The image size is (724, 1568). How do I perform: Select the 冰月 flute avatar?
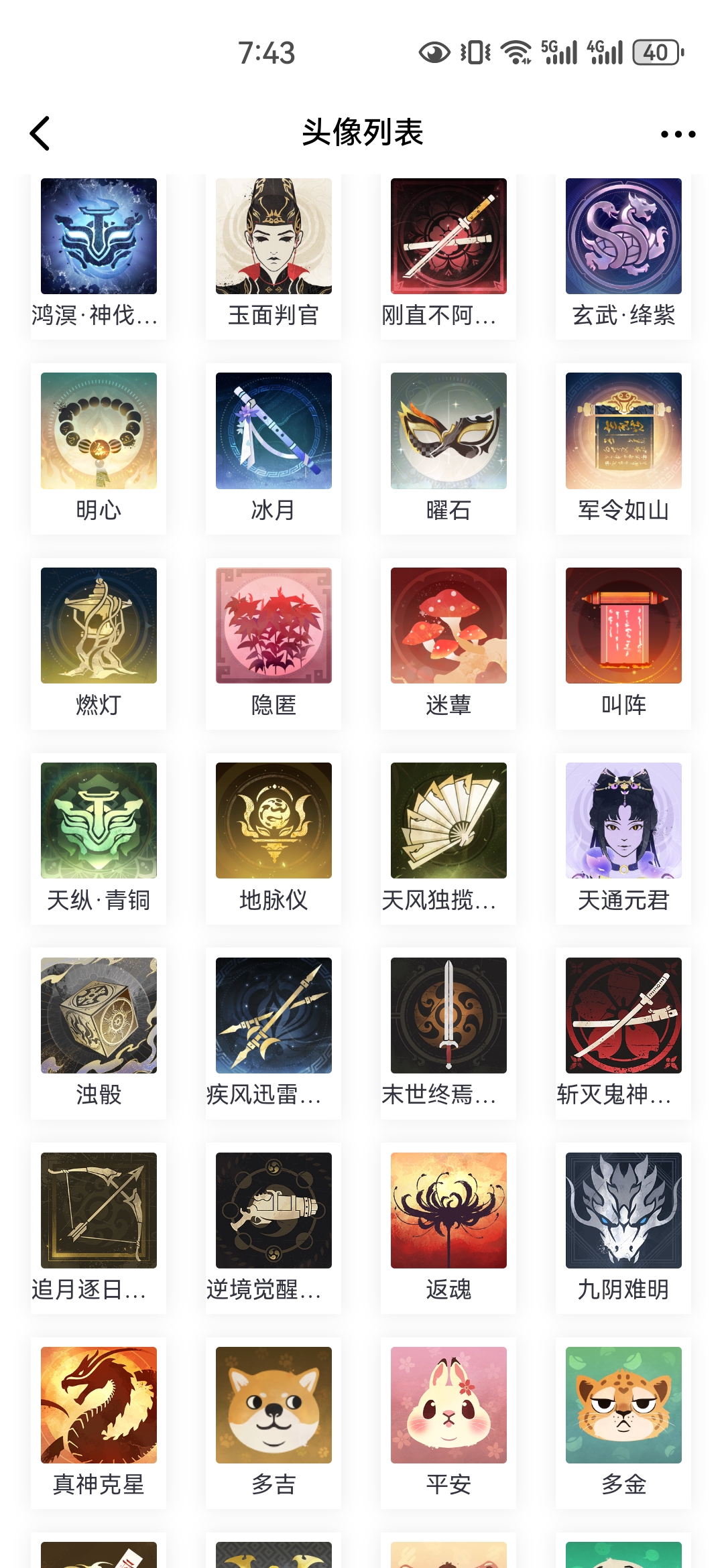pos(274,431)
